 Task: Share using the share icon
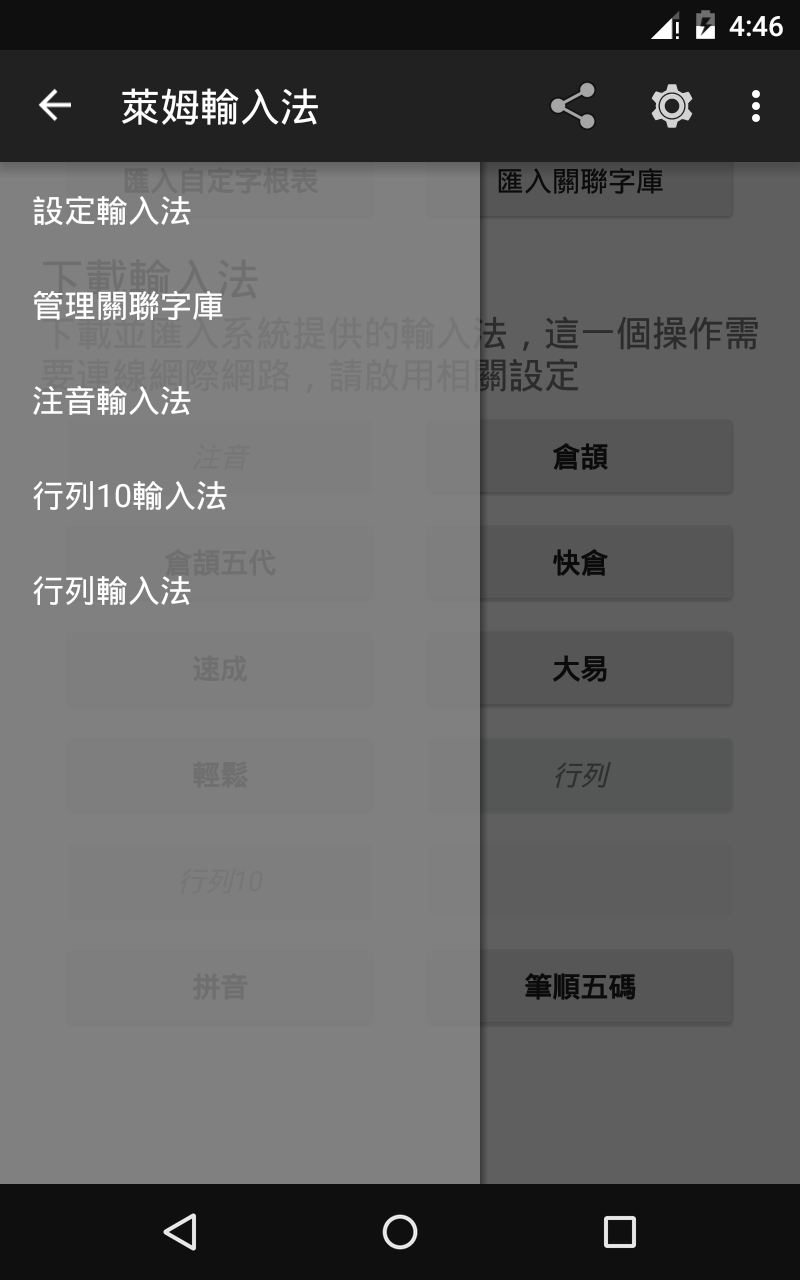[x=573, y=105]
